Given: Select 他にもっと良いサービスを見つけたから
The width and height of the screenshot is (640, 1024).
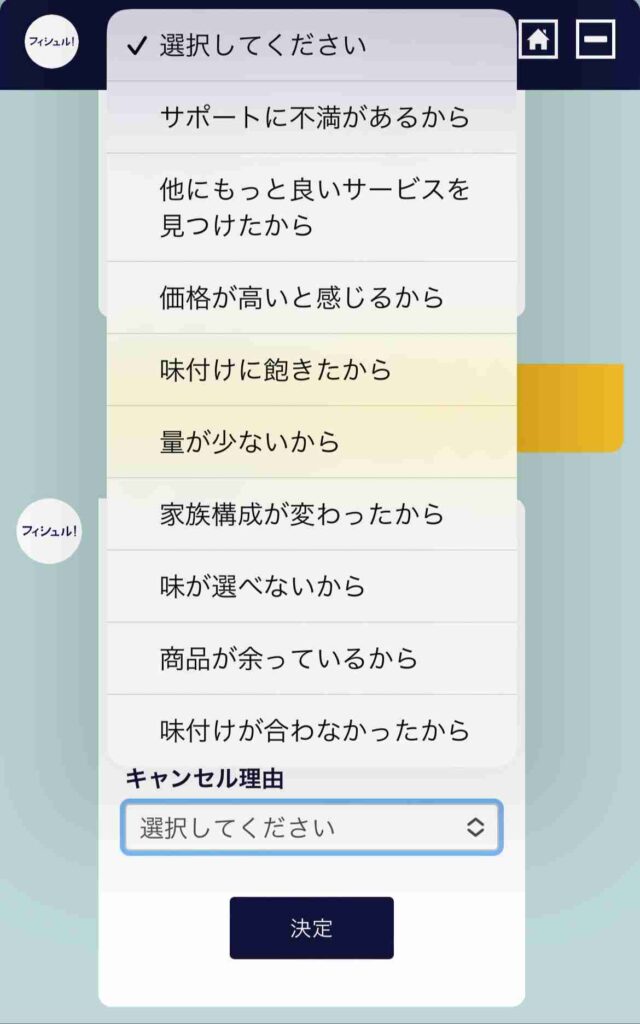Looking at the screenshot, I should 311,207.
